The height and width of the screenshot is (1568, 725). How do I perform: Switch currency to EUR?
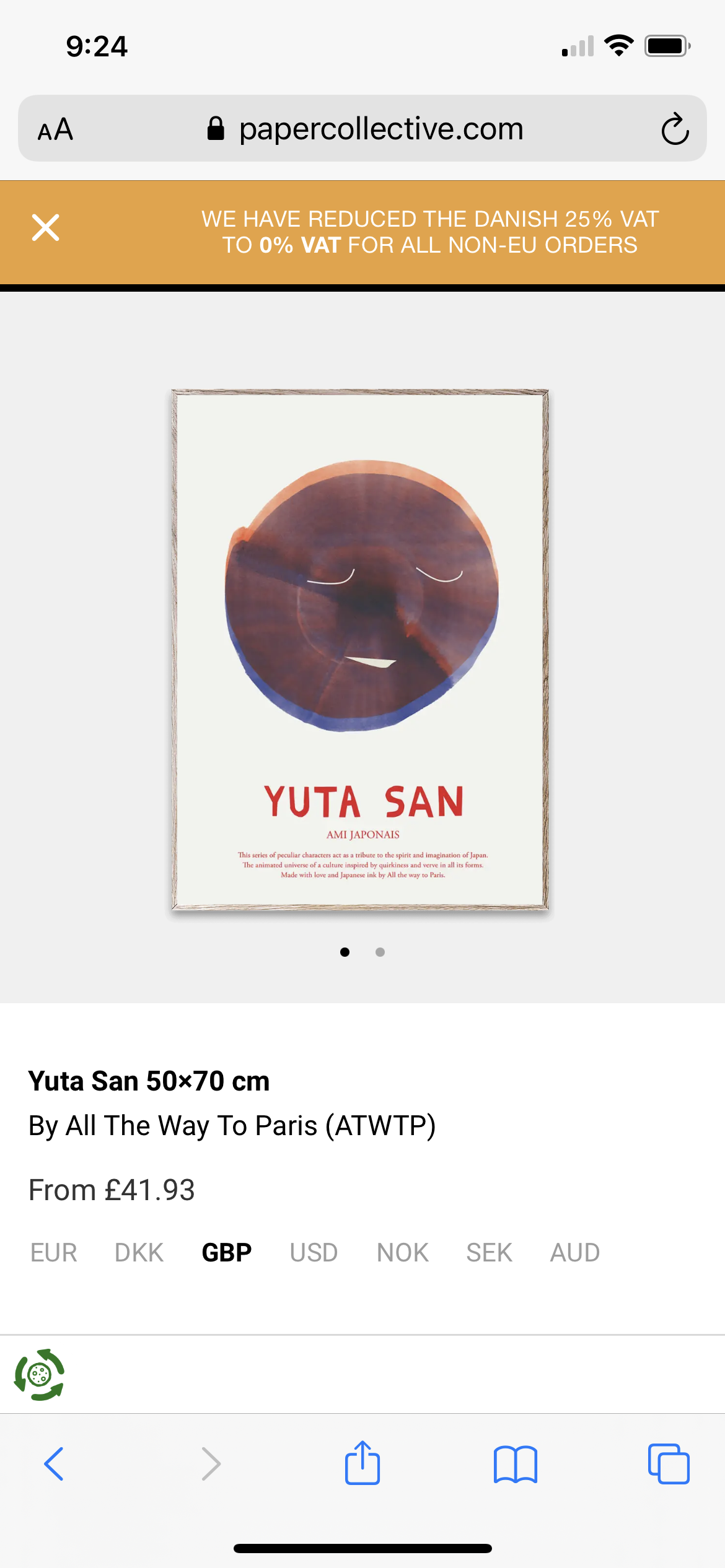pyautogui.click(x=54, y=1253)
